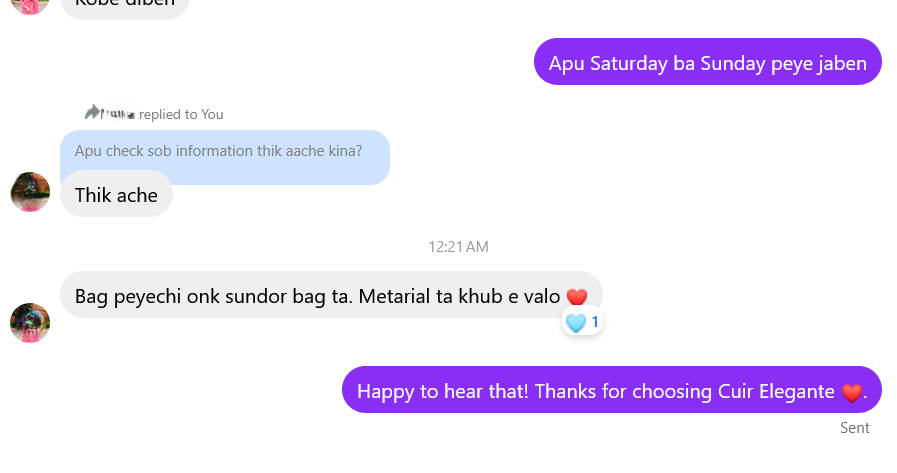Open sender's avatar beside "Thik ache"
The height and width of the screenshot is (473, 897).
(x=30, y=192)
